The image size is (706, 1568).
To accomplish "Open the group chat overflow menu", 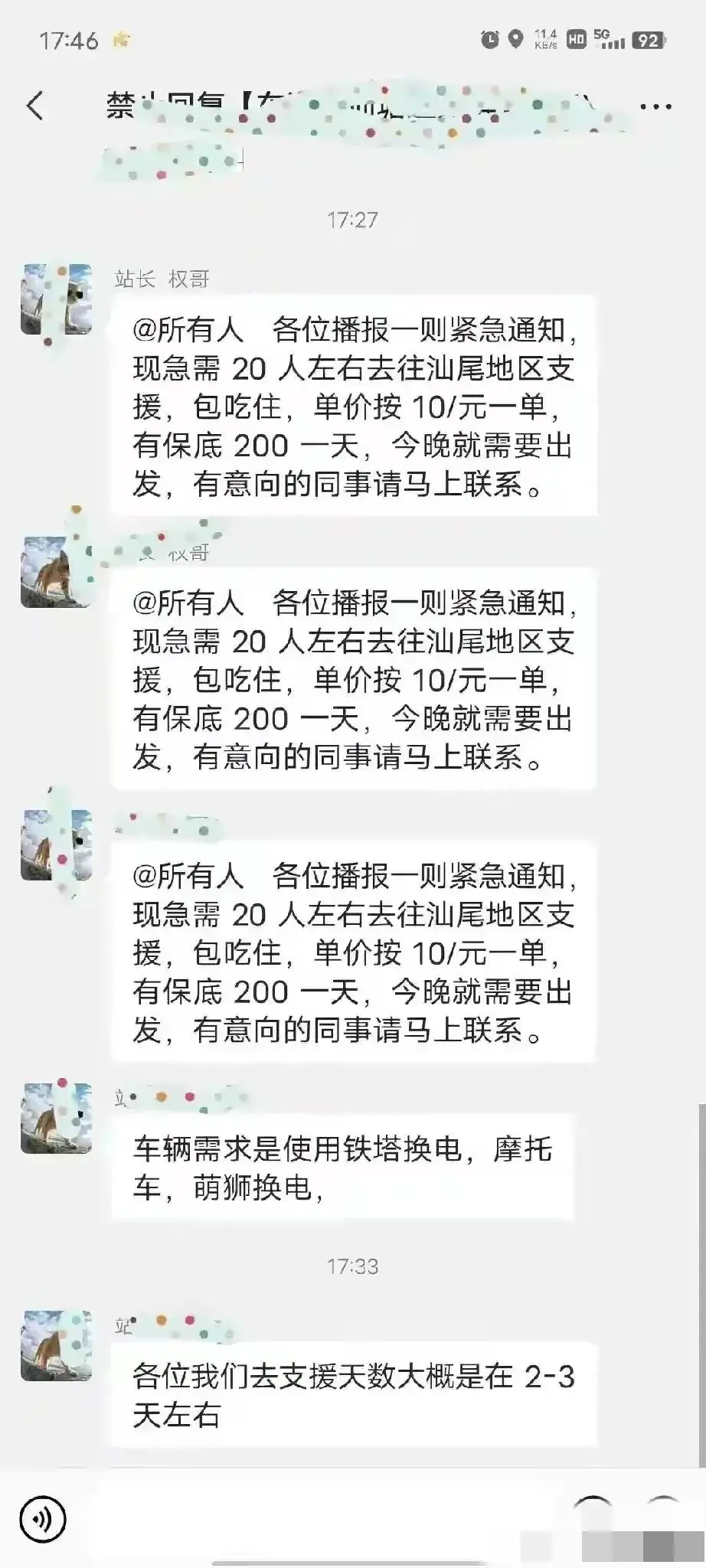I will pos(655,106).
